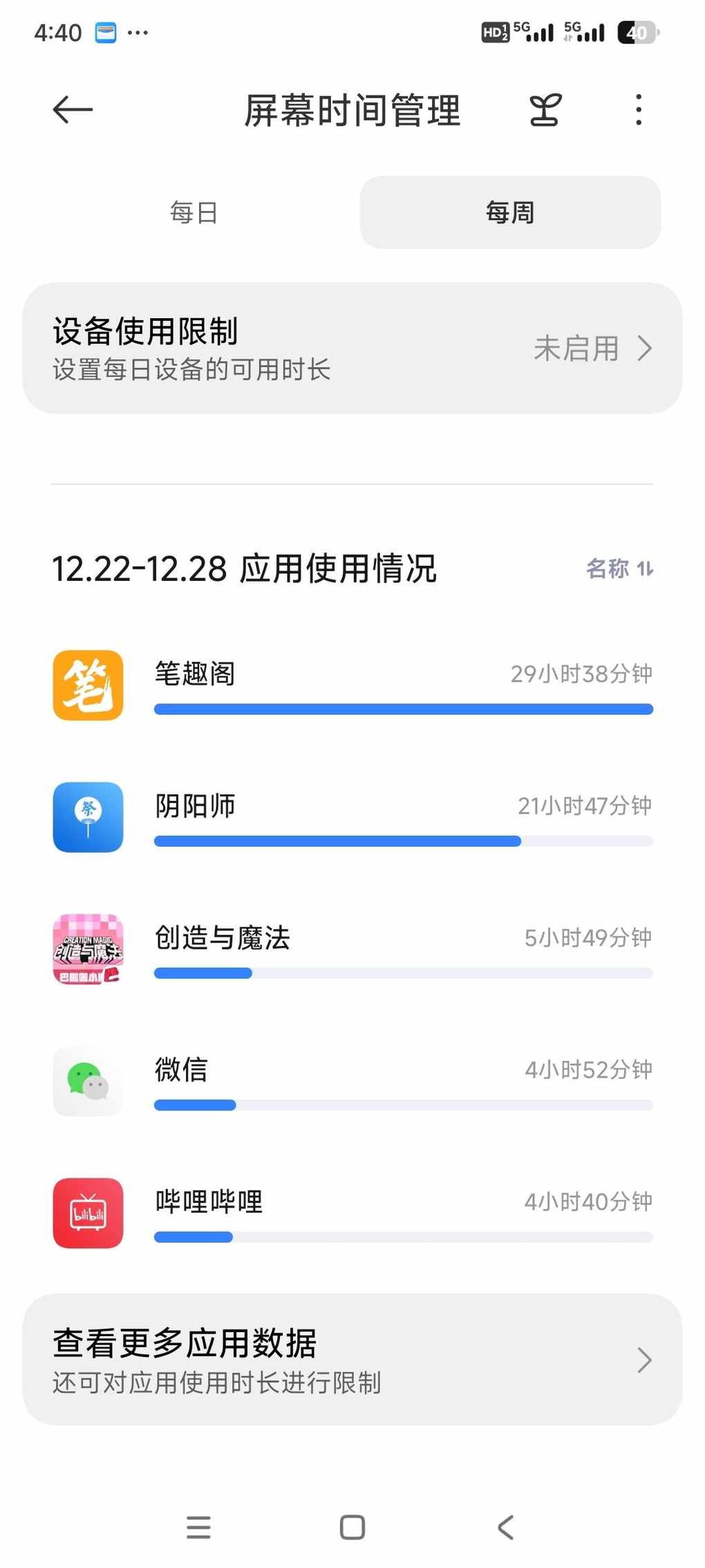Open the three-dot overflow menu
Image resolution: width=705 pixels, height=1568 pixels.
click(x=639, y=110)
